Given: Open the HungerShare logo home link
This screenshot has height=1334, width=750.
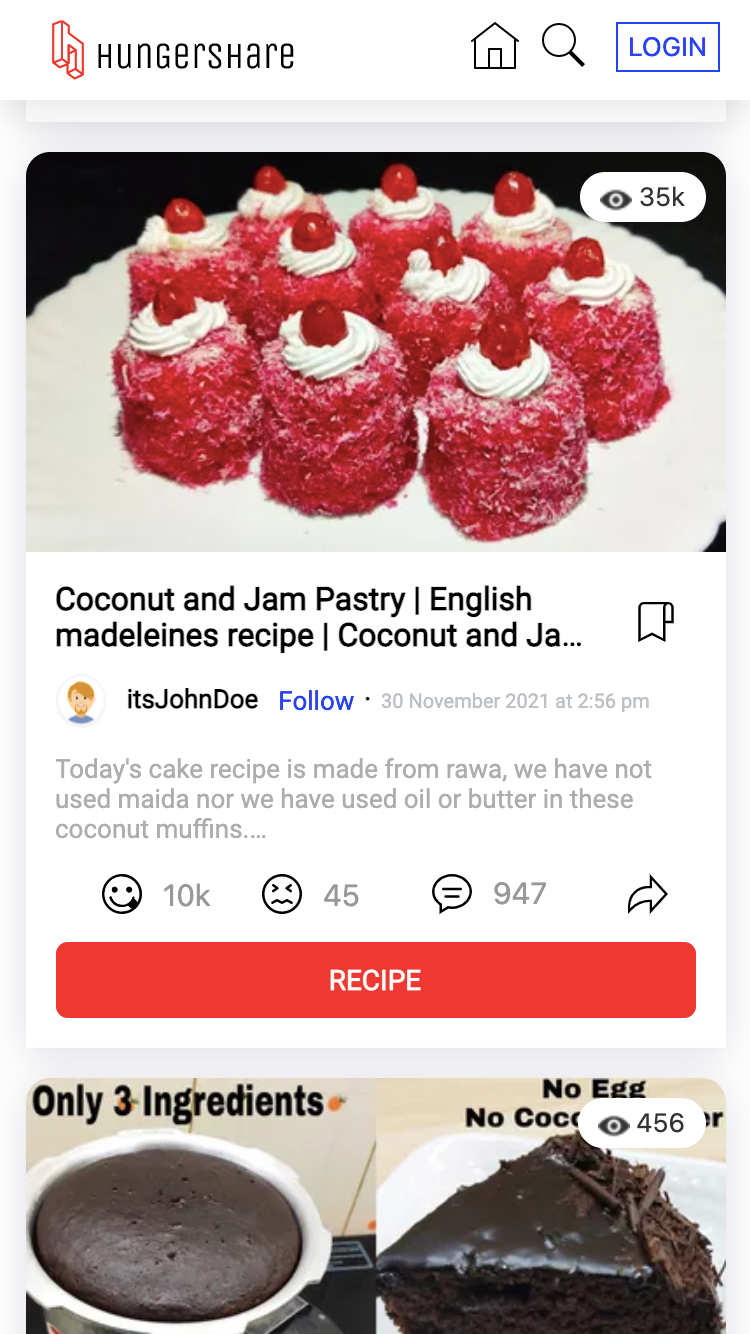Looking at the screenshot, I should point(173,50).
